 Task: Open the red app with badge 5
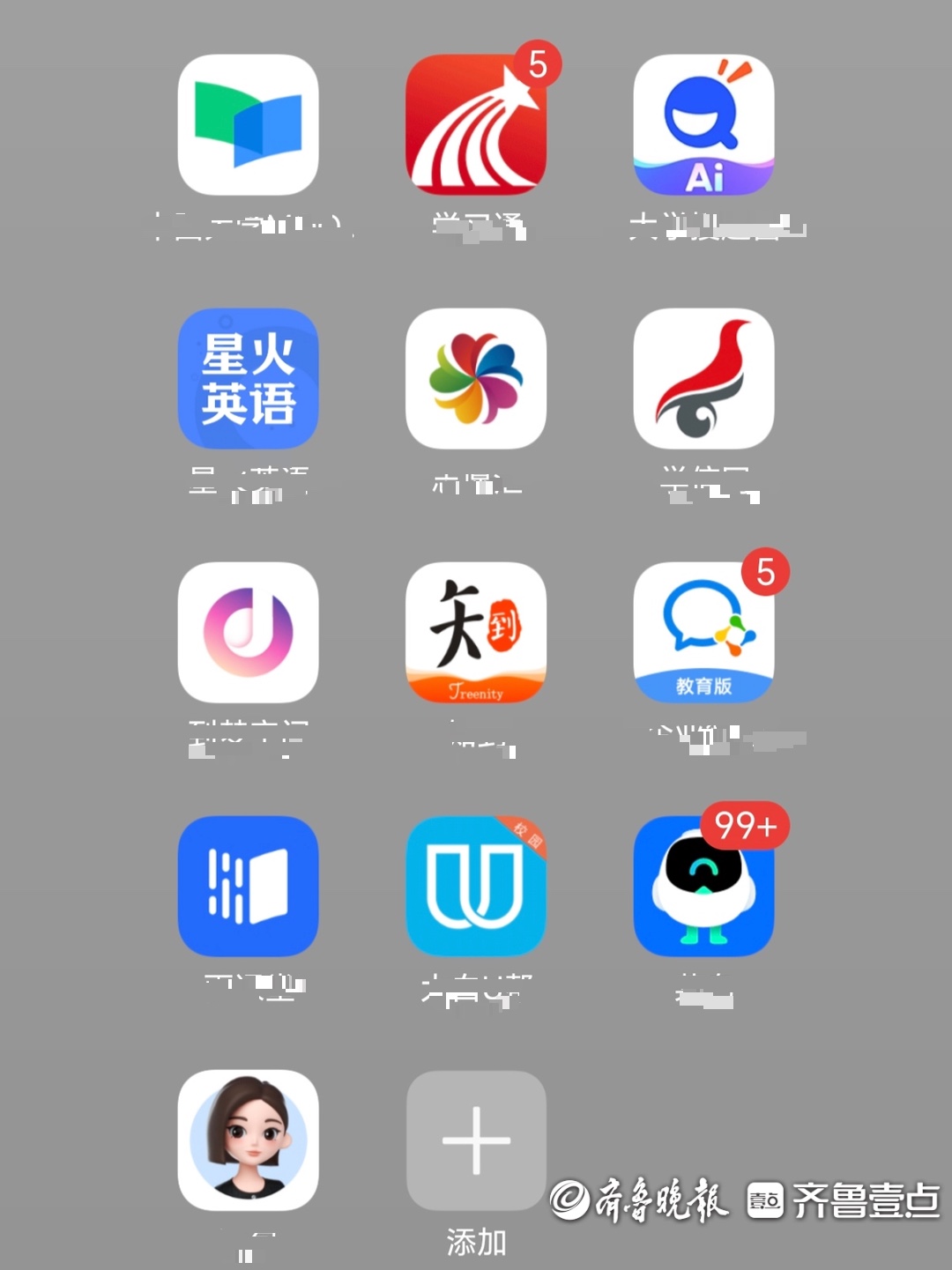475,125
